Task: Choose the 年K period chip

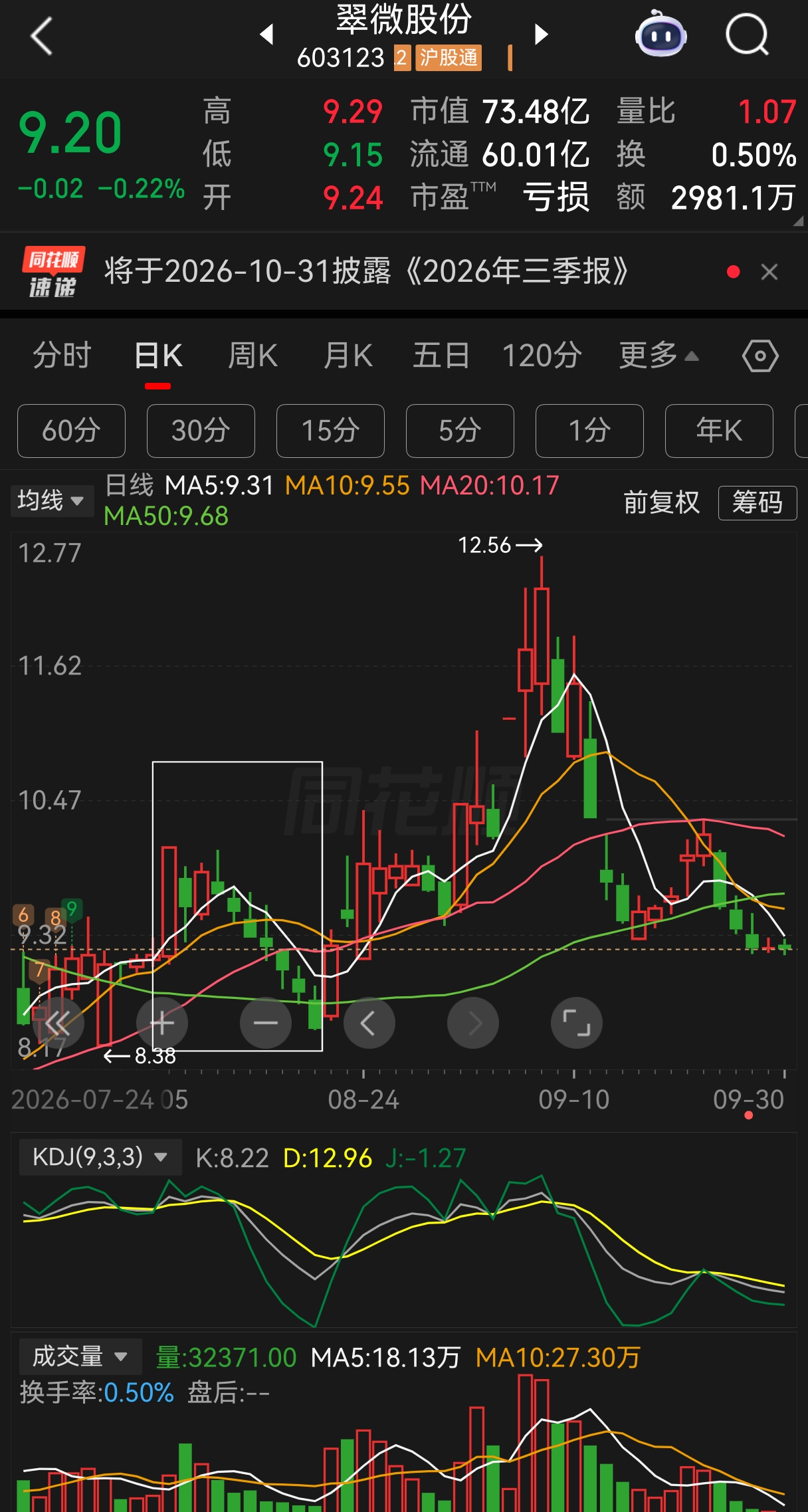Action: coord(719,431)
